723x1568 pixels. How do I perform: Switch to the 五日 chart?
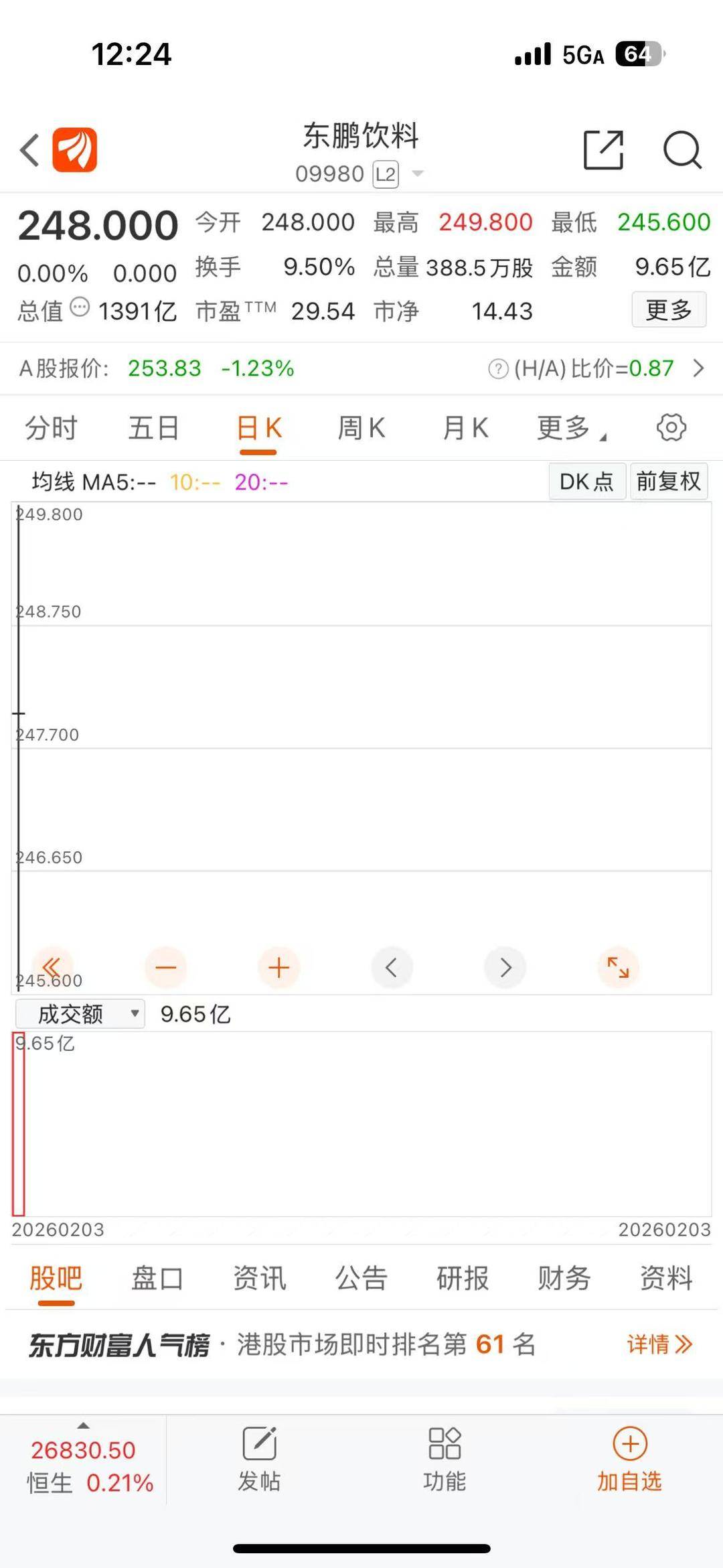point(153,428)
